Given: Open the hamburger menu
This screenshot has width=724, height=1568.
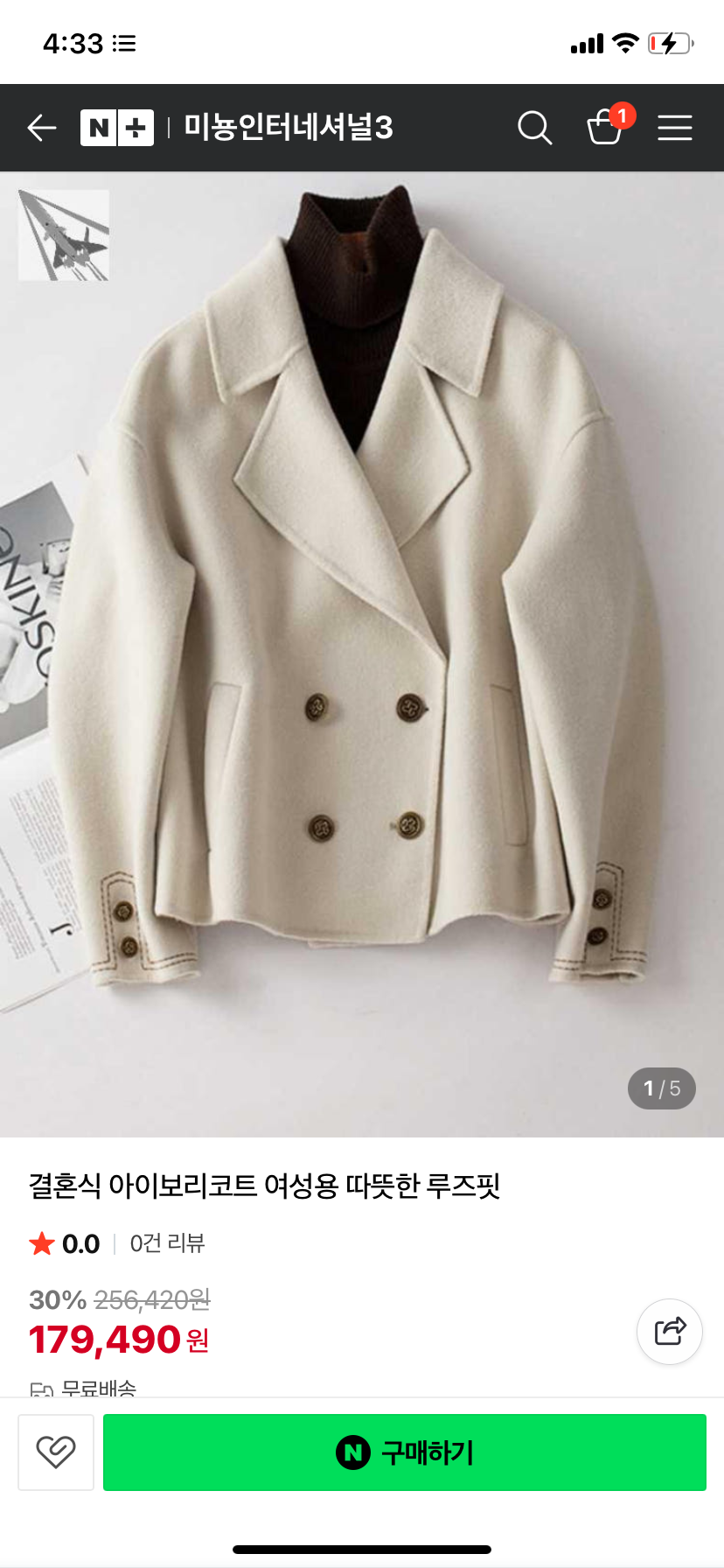Looking at the screenshot, I should (x=675, y=128).
